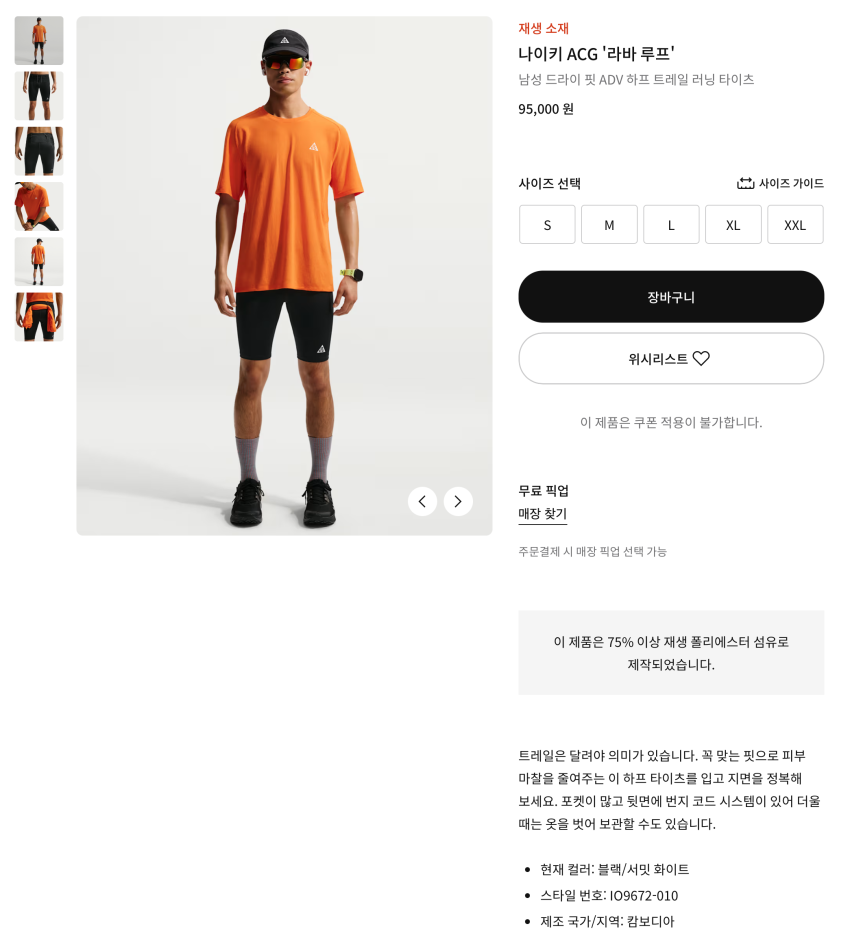The image size is (850, 933).
Task: View fifth thumbnail of model's back view
Action: click(x=39, y=261)
